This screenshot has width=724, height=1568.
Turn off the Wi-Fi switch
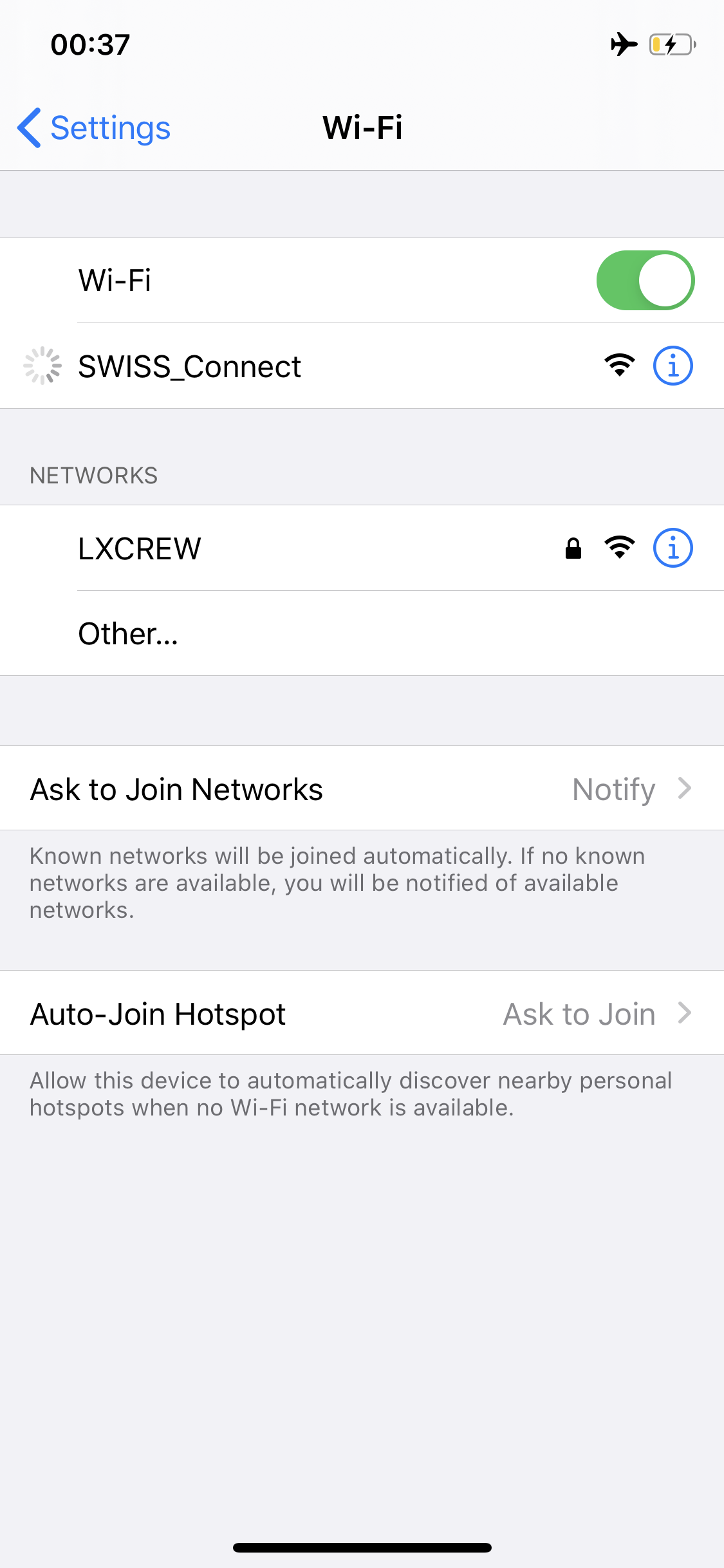click(x=645, y=281)
